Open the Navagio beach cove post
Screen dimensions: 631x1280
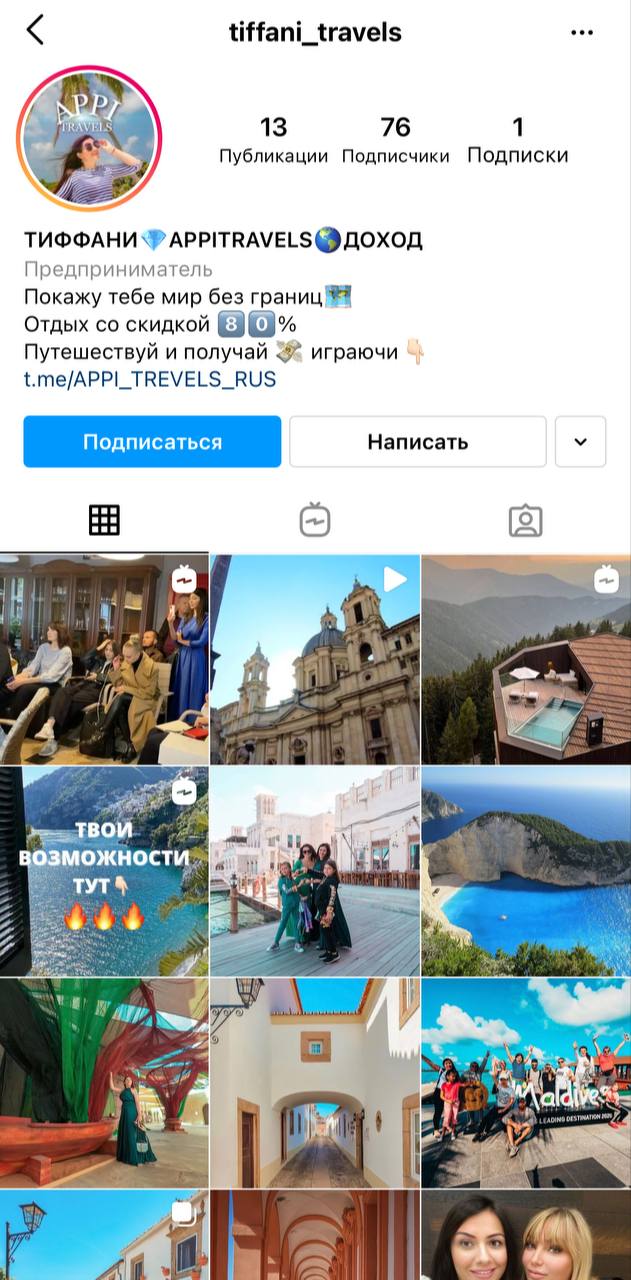(526, 871)
